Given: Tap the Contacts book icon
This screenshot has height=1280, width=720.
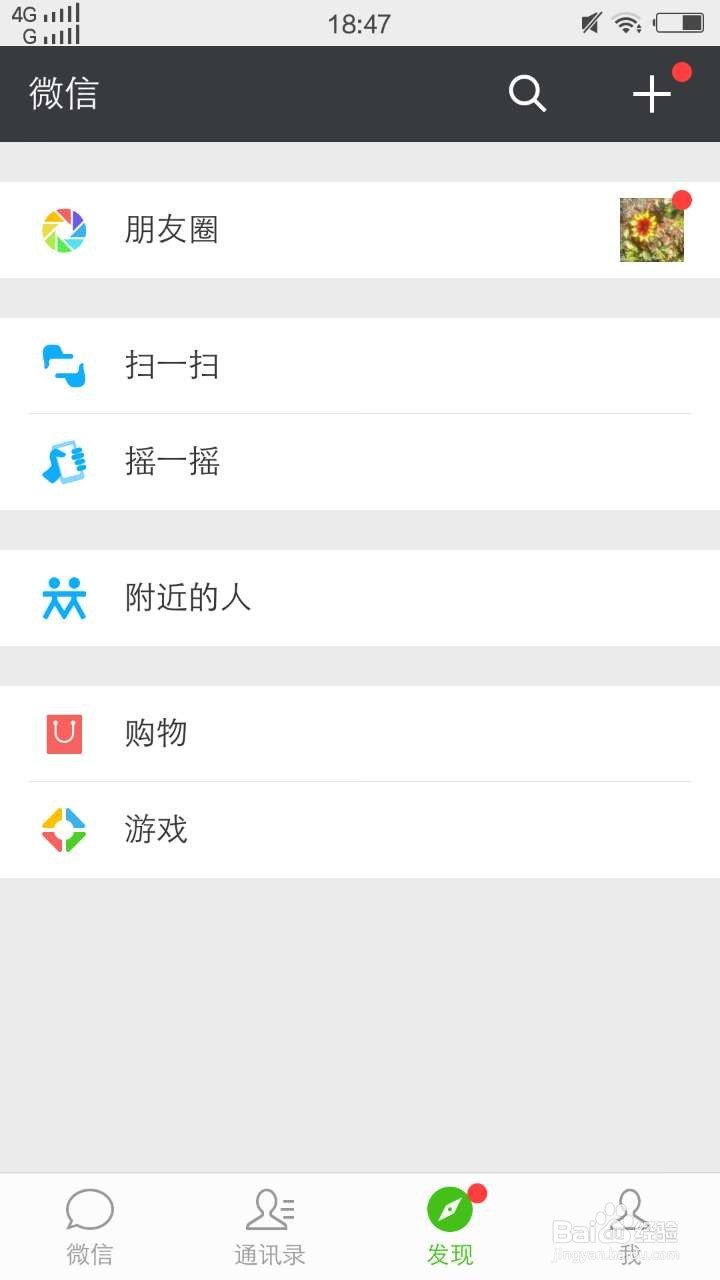Looking at the screenshot, I should (269, 1208).
